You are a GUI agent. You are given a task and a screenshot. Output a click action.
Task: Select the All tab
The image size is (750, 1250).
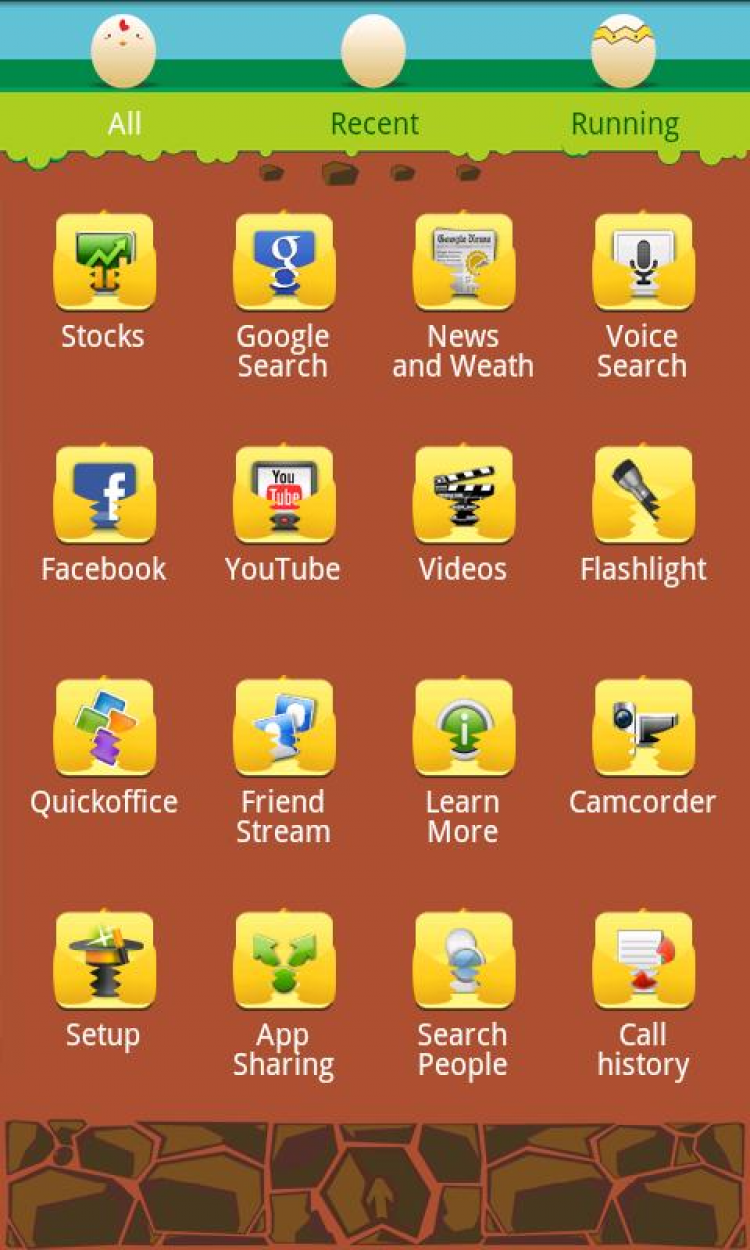(x=124, y=124)
